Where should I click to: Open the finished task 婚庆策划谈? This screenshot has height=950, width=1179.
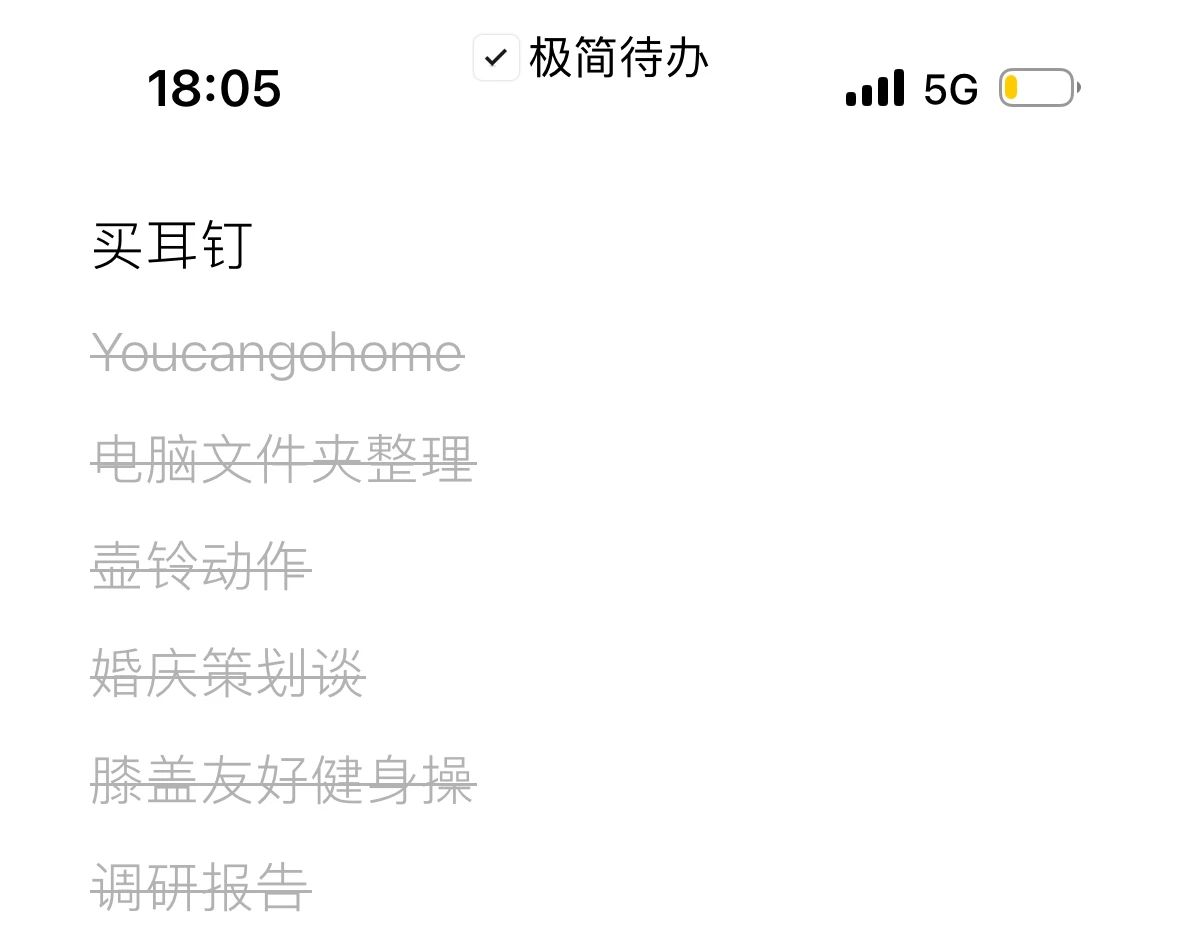pyautogui.click(x=228, y=674)
